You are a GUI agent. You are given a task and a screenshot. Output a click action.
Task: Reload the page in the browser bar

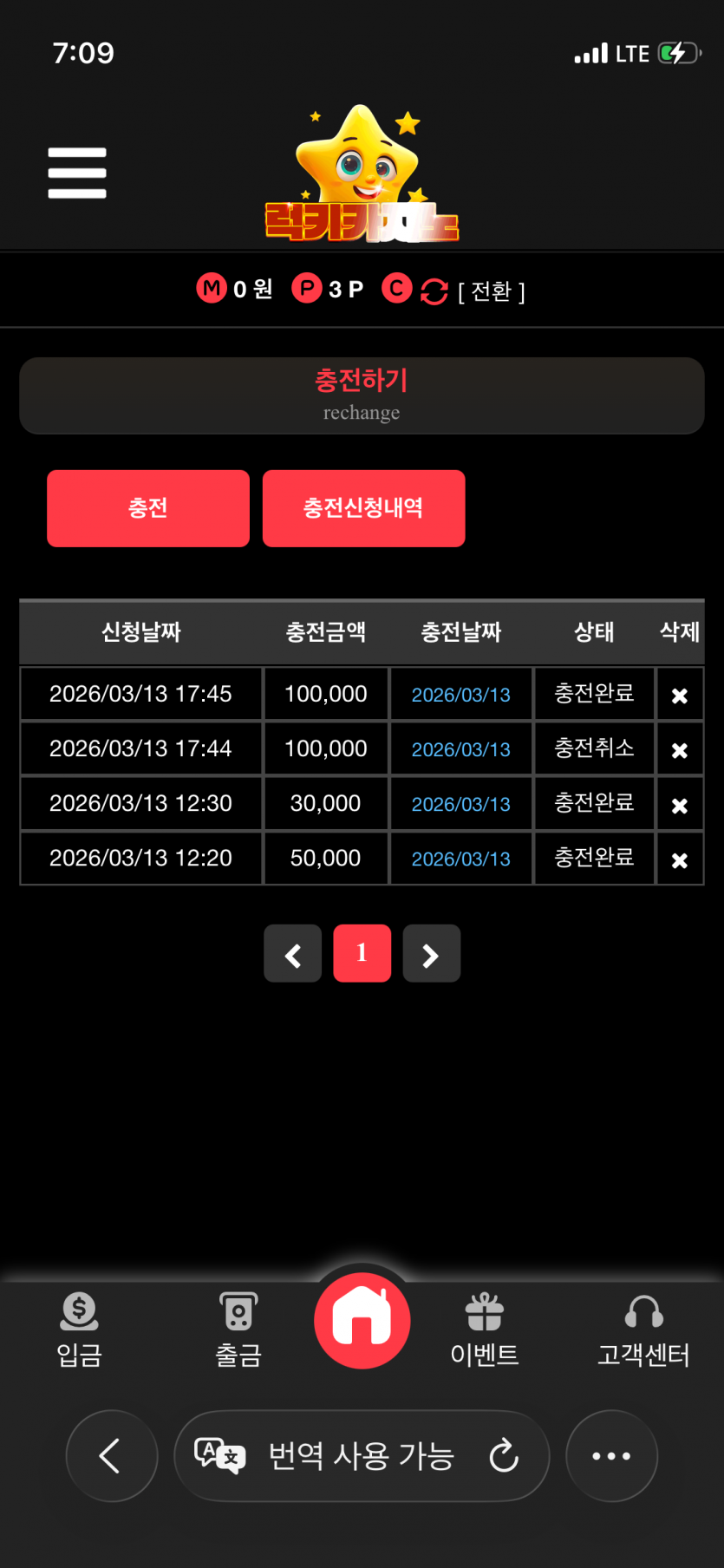(504, 1455)
